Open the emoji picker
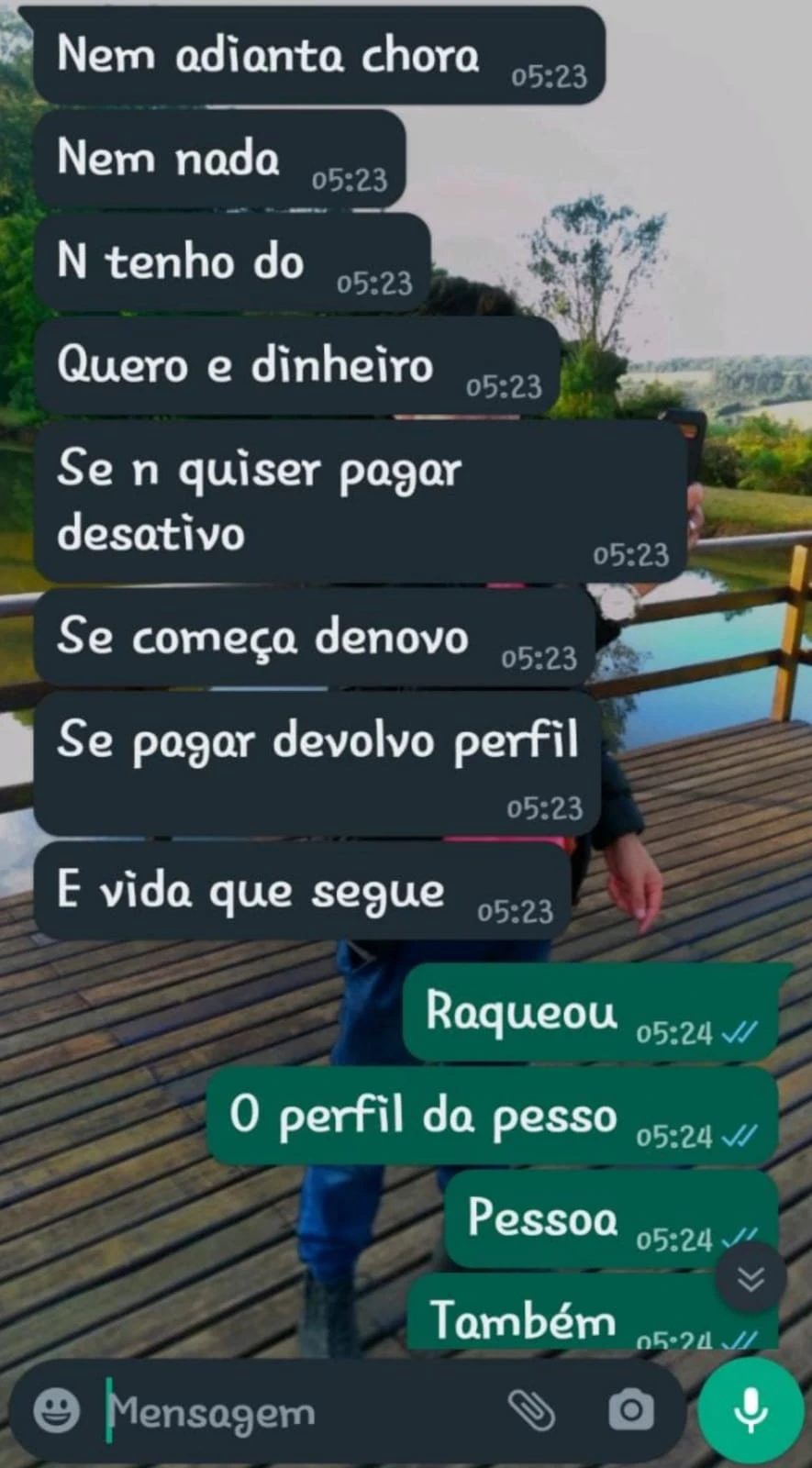The height and width of the screenshot is (1468, 812). (x=56, y=1410)
